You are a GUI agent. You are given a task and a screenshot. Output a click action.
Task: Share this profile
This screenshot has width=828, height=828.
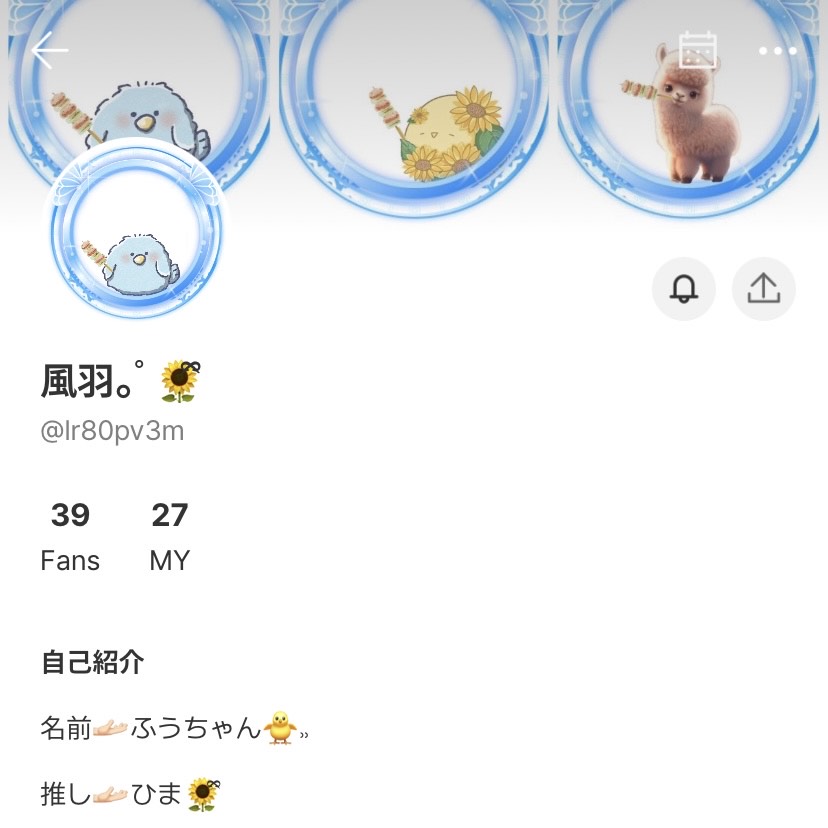click(763, 289)
